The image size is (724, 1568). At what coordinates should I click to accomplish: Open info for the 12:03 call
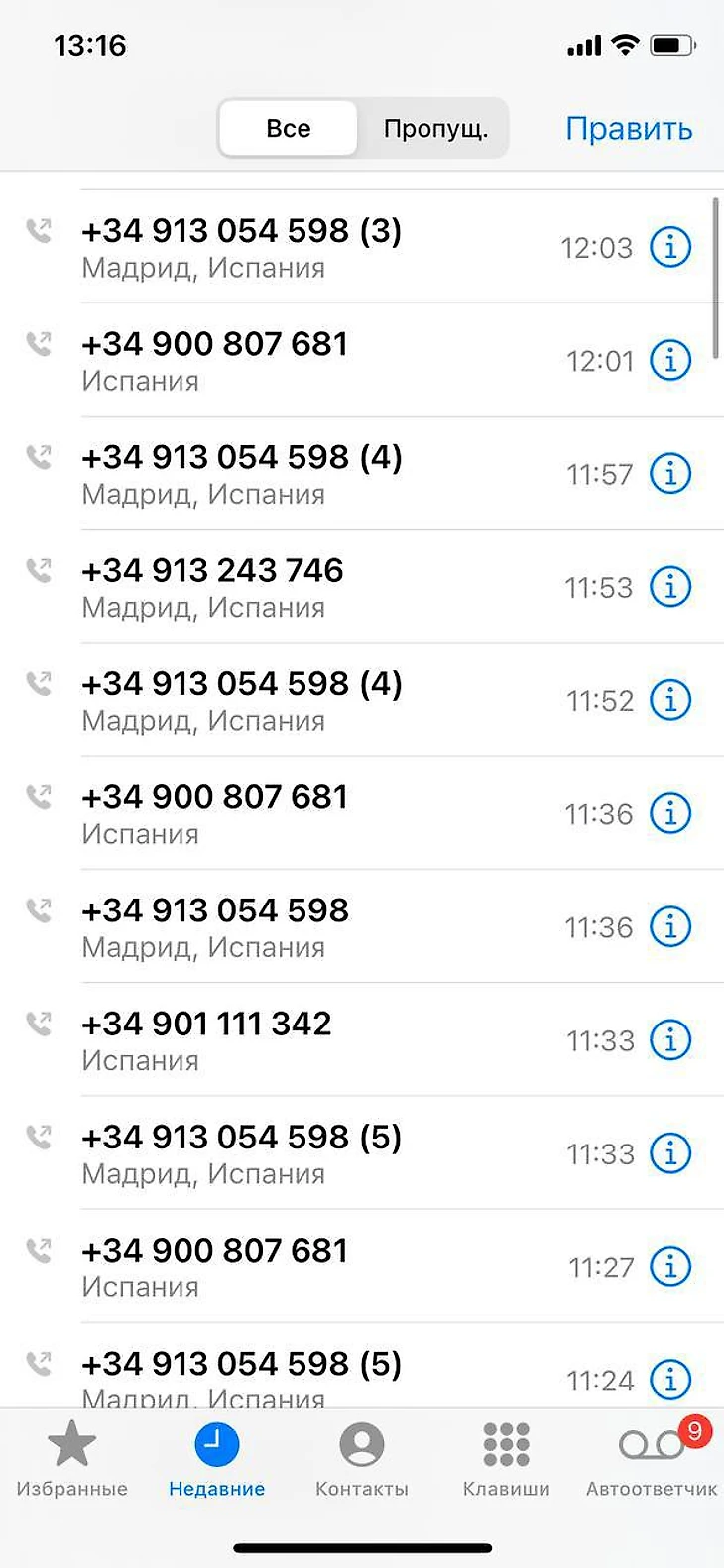coord(670,246)
